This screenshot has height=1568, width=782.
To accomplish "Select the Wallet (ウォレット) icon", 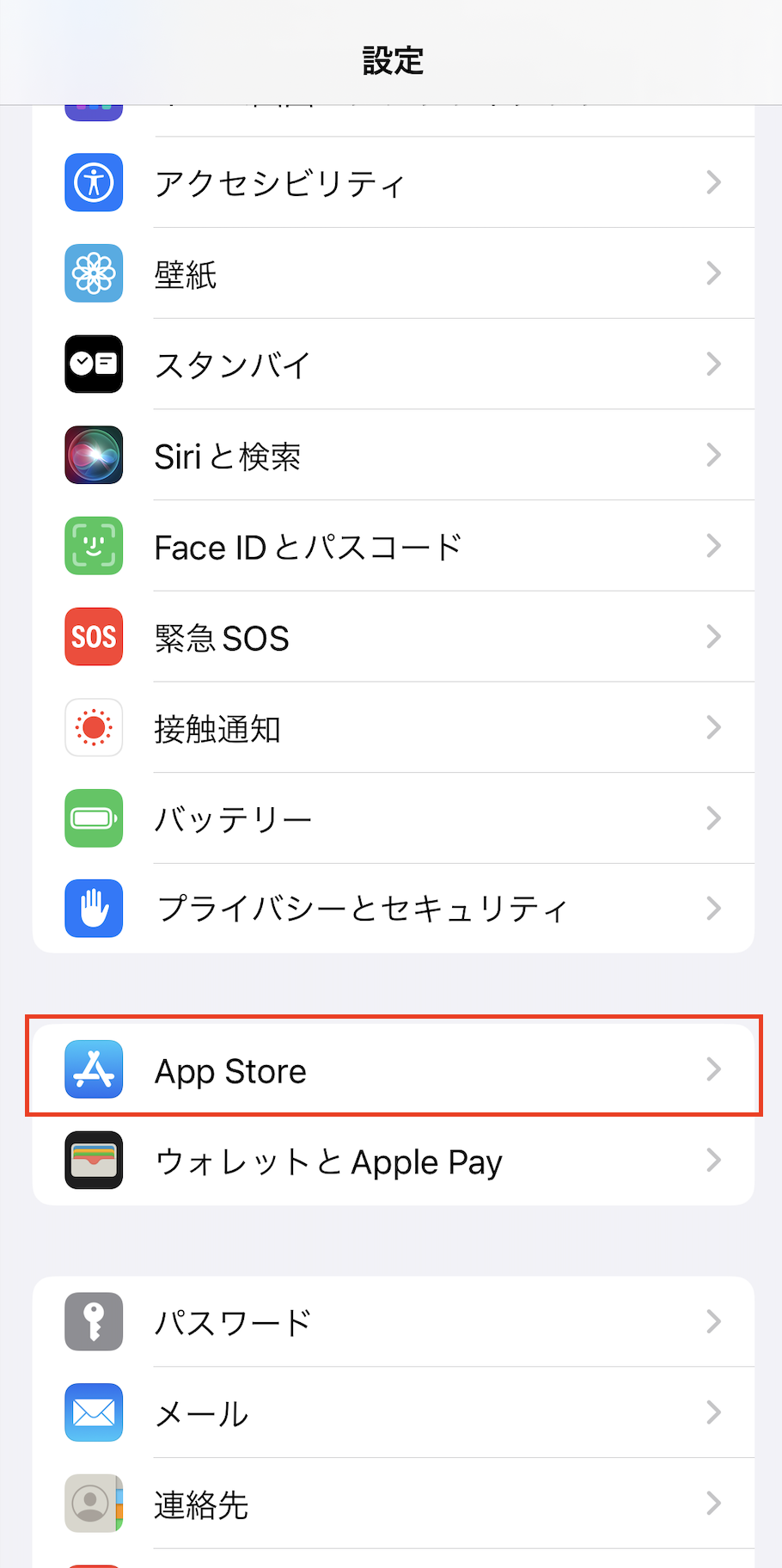I will 94,1160.
